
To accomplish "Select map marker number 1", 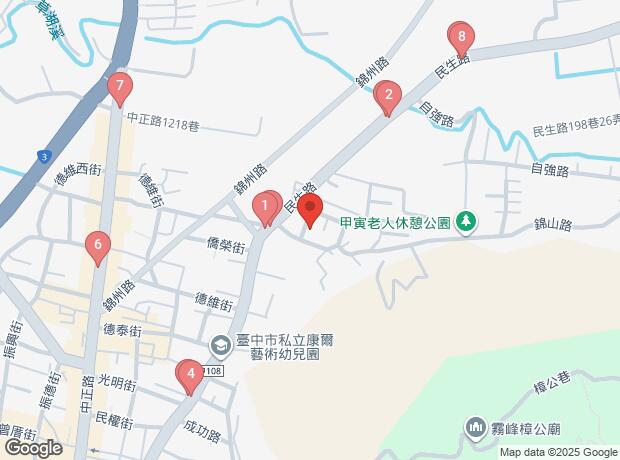I will [x=265, y=208].
